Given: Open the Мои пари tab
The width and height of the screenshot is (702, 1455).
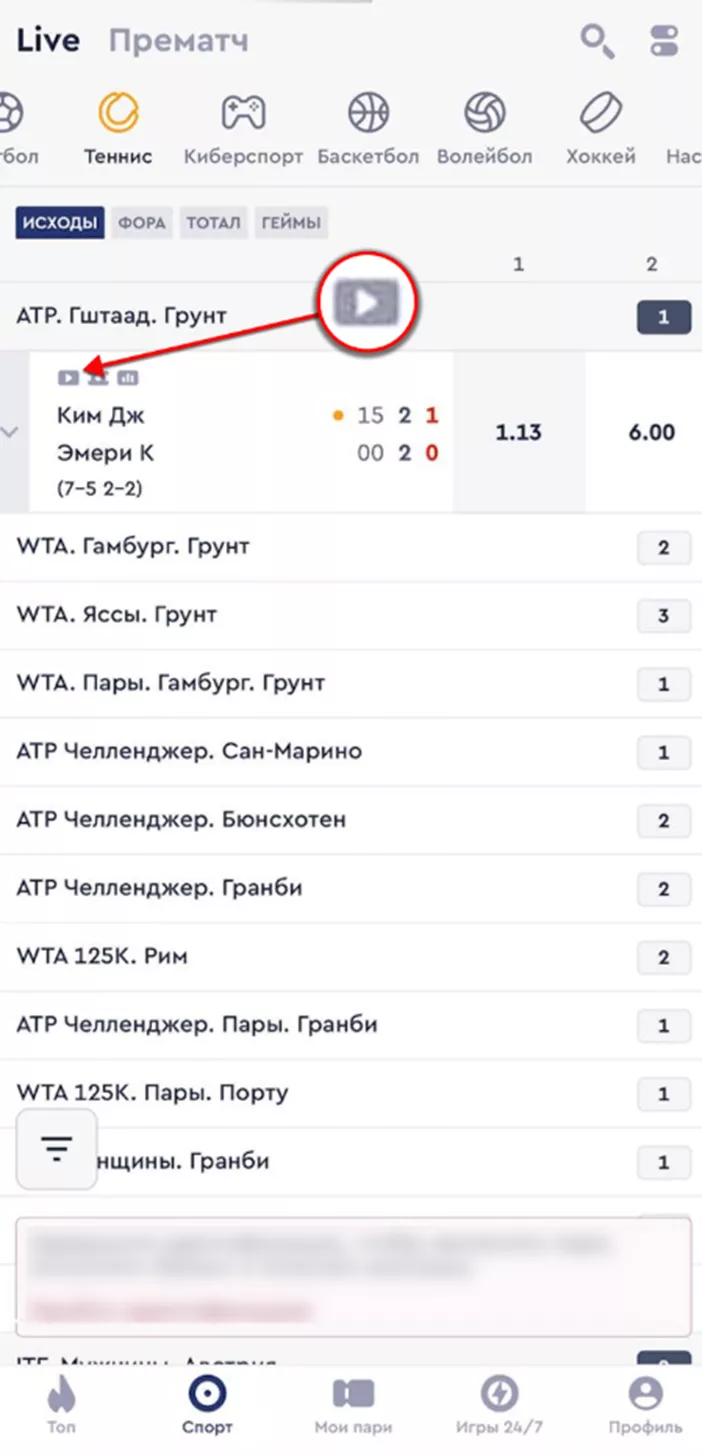Looking at the screenshot, I should pyautogui.click(x=353, y=1403).
